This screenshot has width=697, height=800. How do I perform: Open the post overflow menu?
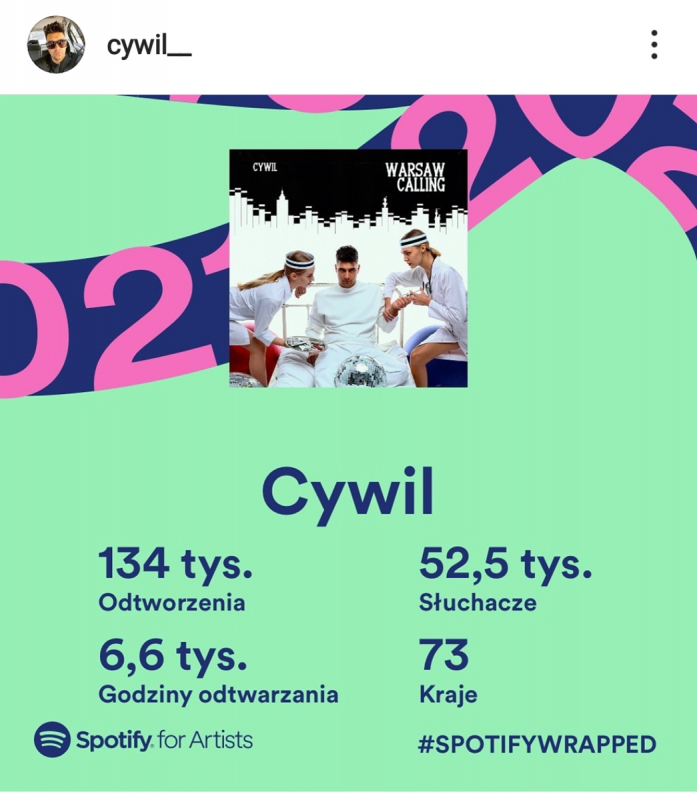pos(654,45)
